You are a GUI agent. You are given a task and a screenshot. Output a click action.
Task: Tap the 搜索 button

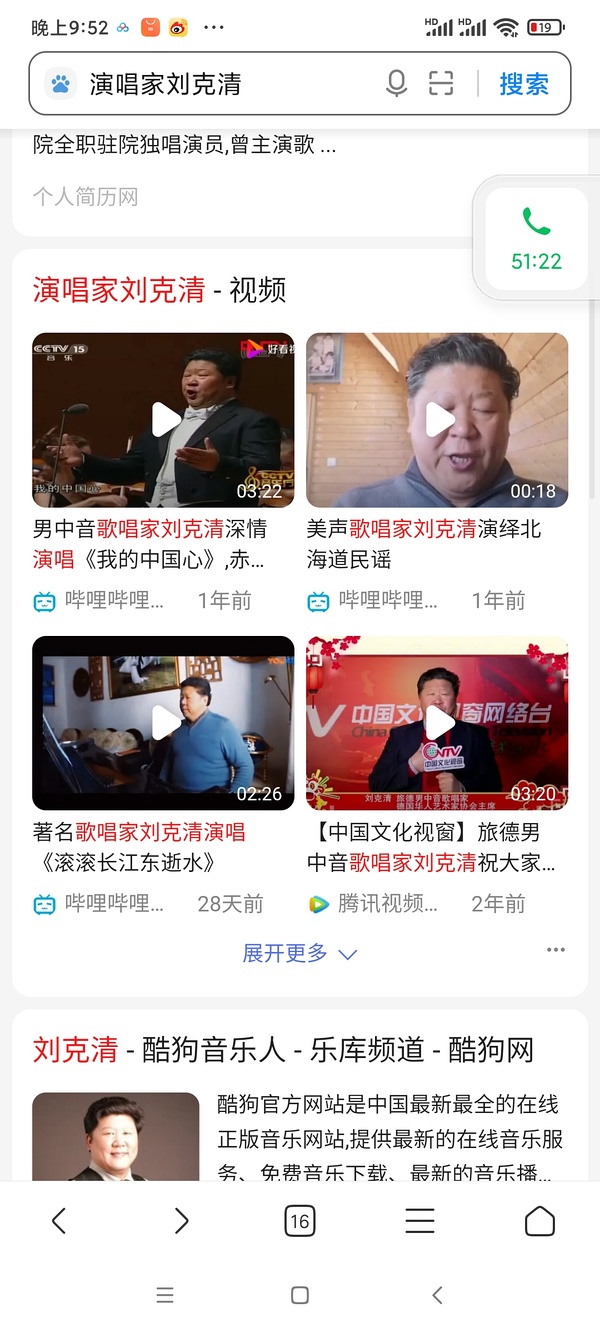[x=524, y=84]
